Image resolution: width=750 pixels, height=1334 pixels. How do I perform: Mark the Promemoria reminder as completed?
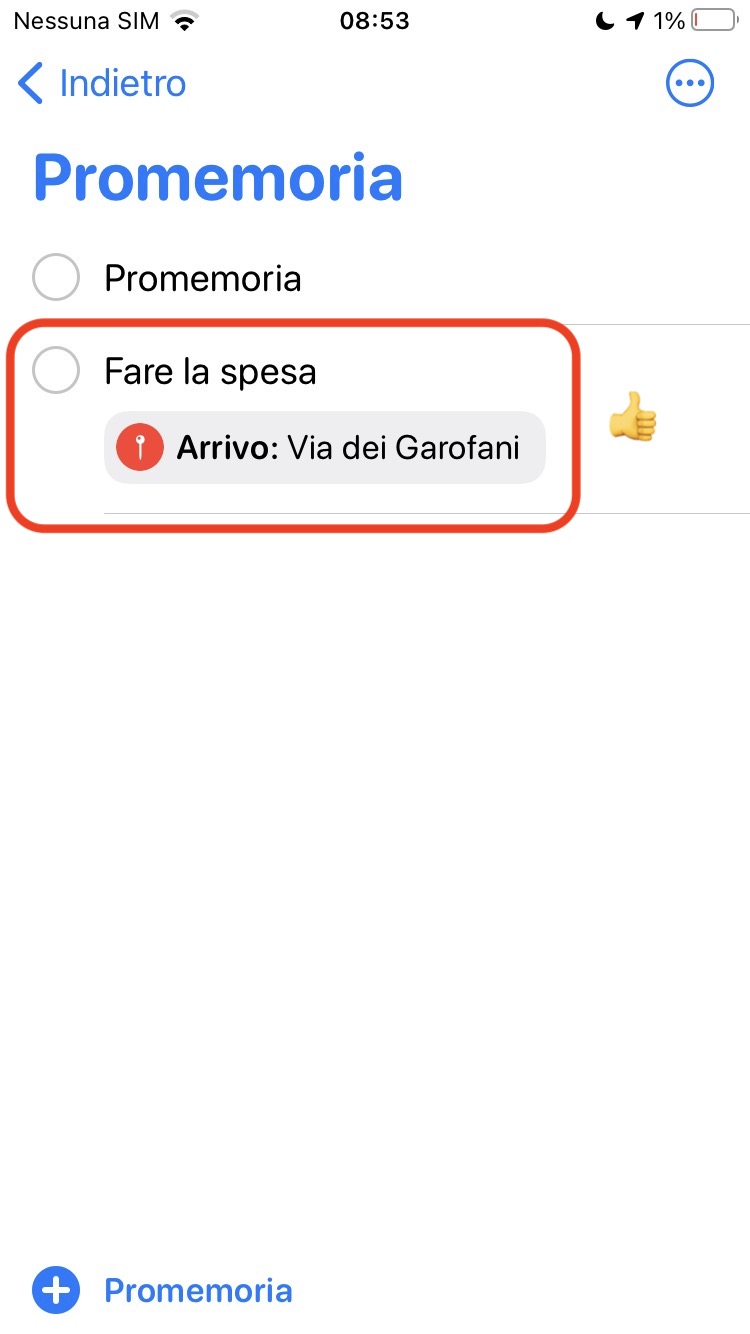(56, 277)
